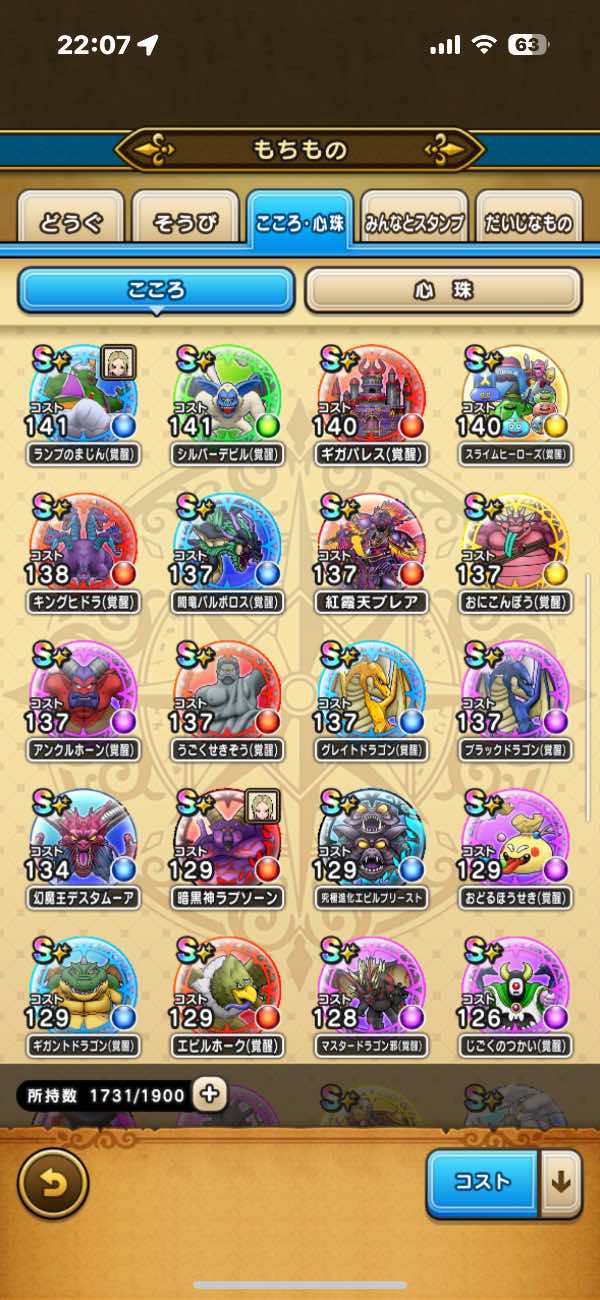Expand storage with the plus button
Screen dimensions: 600x1300
[x=209, y=1094]
